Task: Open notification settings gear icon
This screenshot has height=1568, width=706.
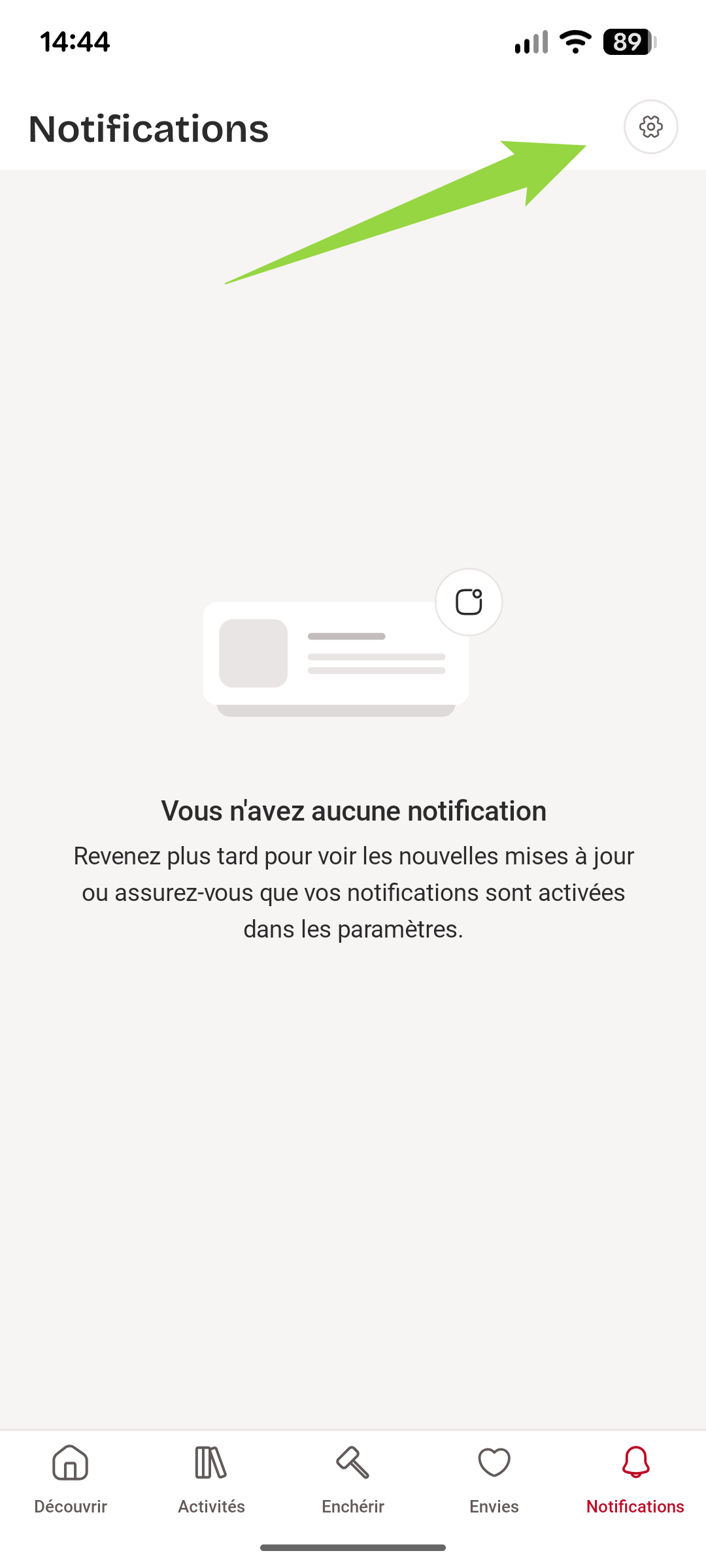Action: pyautogui.click(x=650, y=127)
